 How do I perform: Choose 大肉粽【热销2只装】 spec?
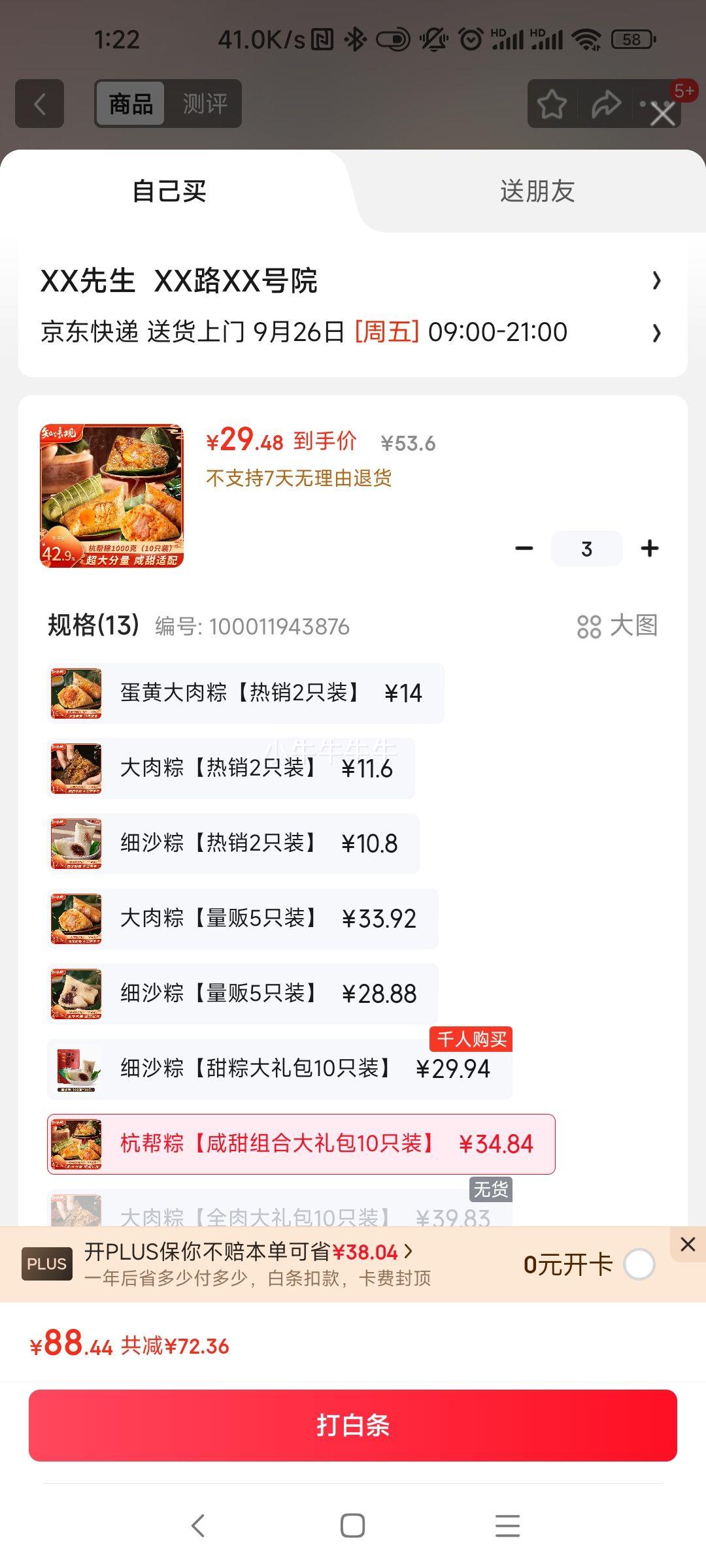tap(231, 768)
